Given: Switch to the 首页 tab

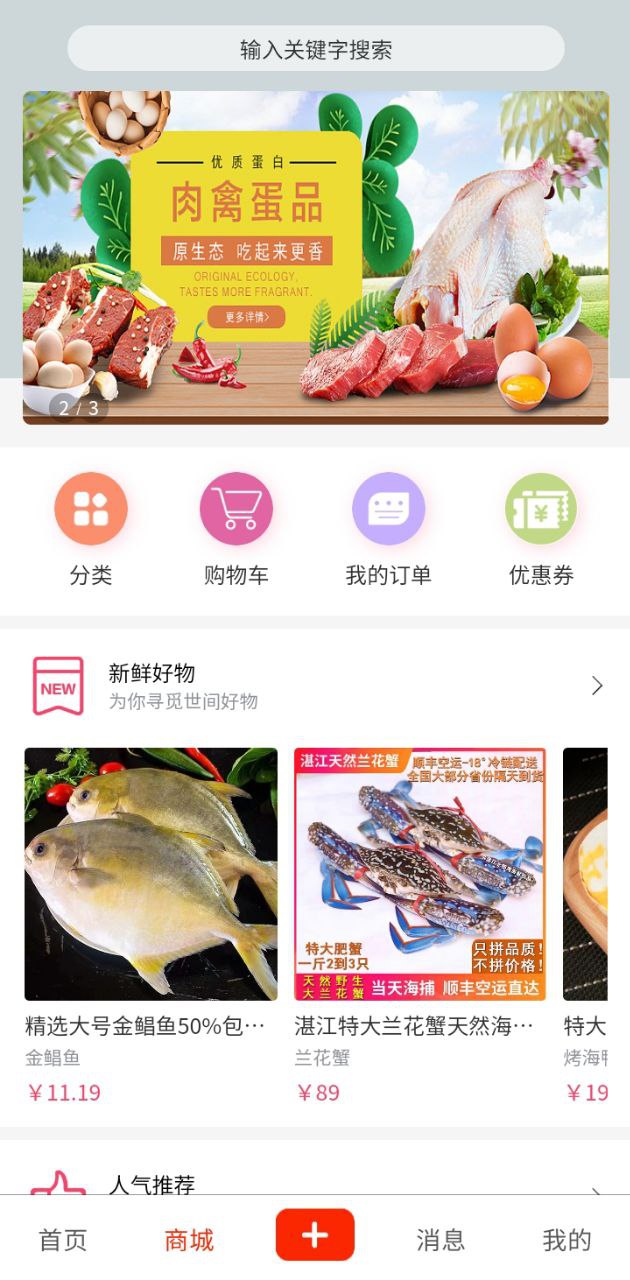Looking at the screenshot, I should coord(63,1240).
